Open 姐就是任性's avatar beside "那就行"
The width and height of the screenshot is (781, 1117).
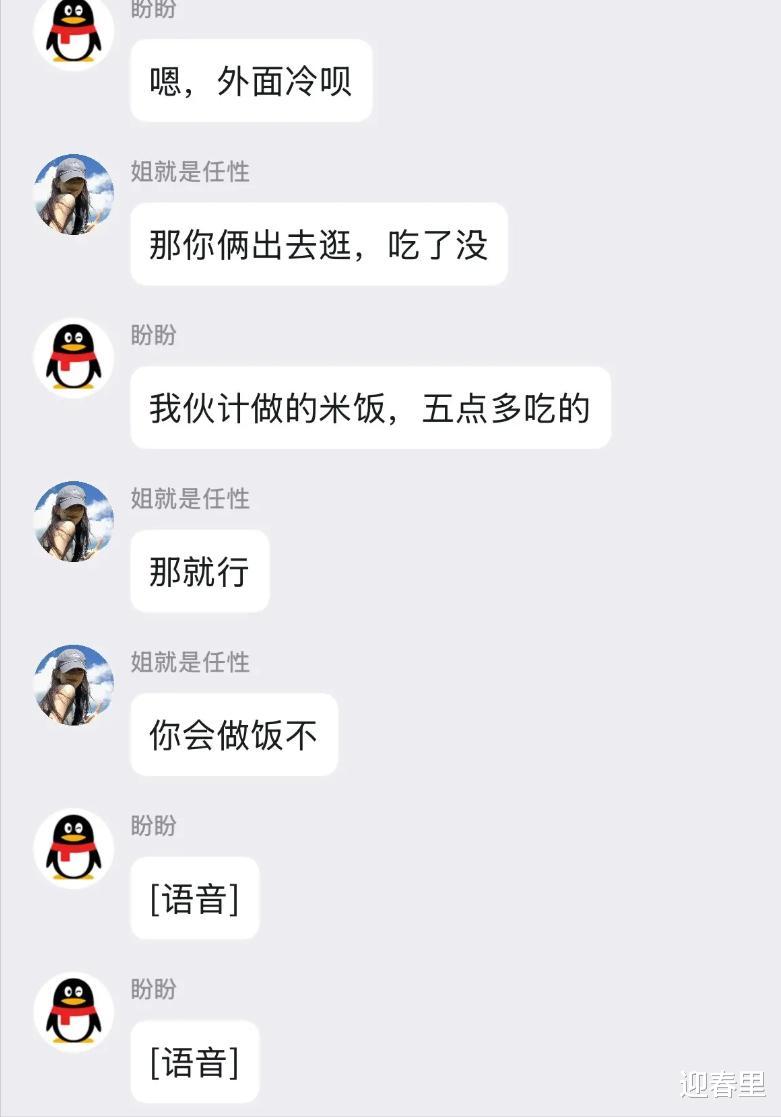(73, 521)
